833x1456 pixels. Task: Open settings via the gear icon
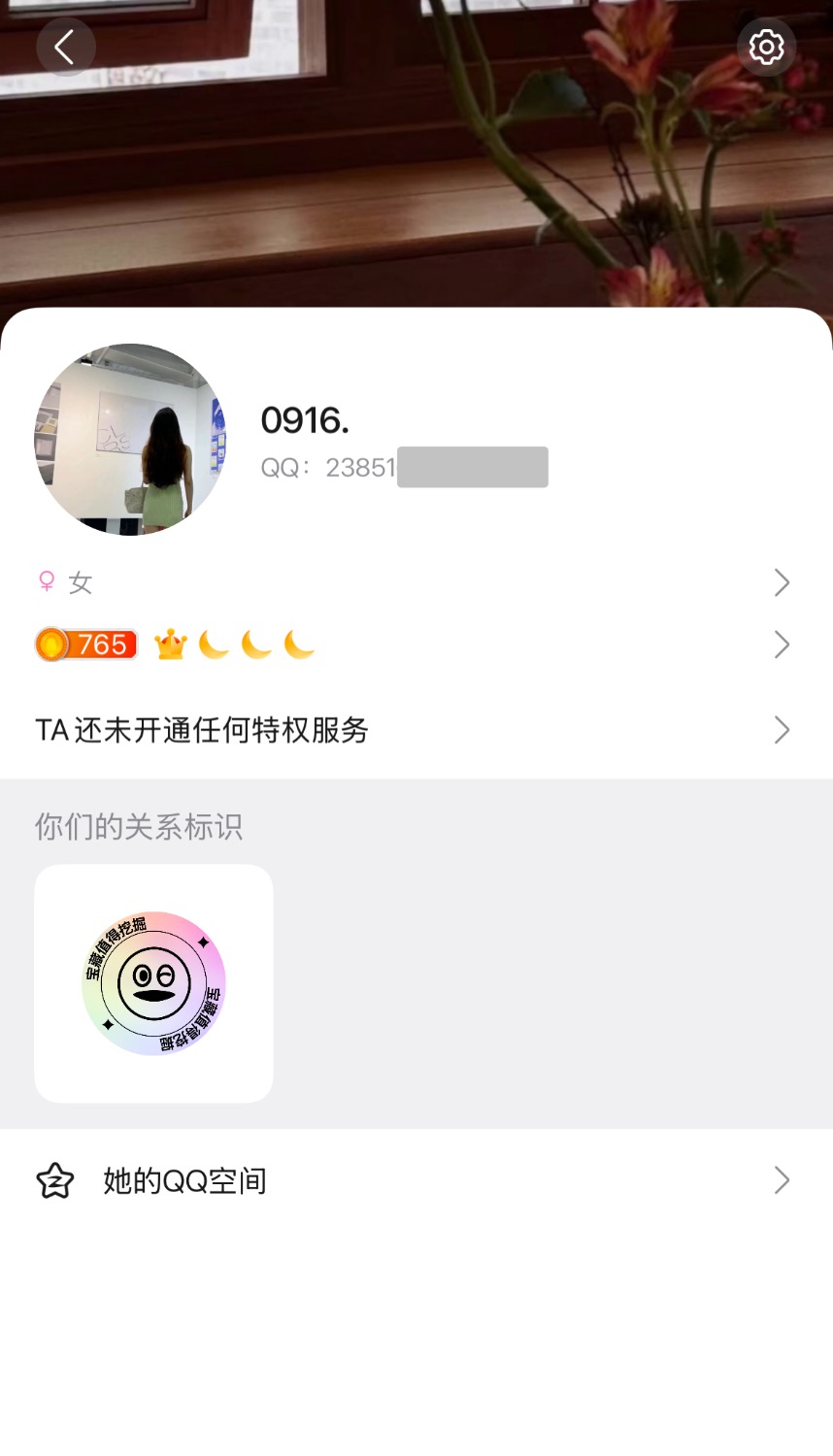click(x=767, y=47)
